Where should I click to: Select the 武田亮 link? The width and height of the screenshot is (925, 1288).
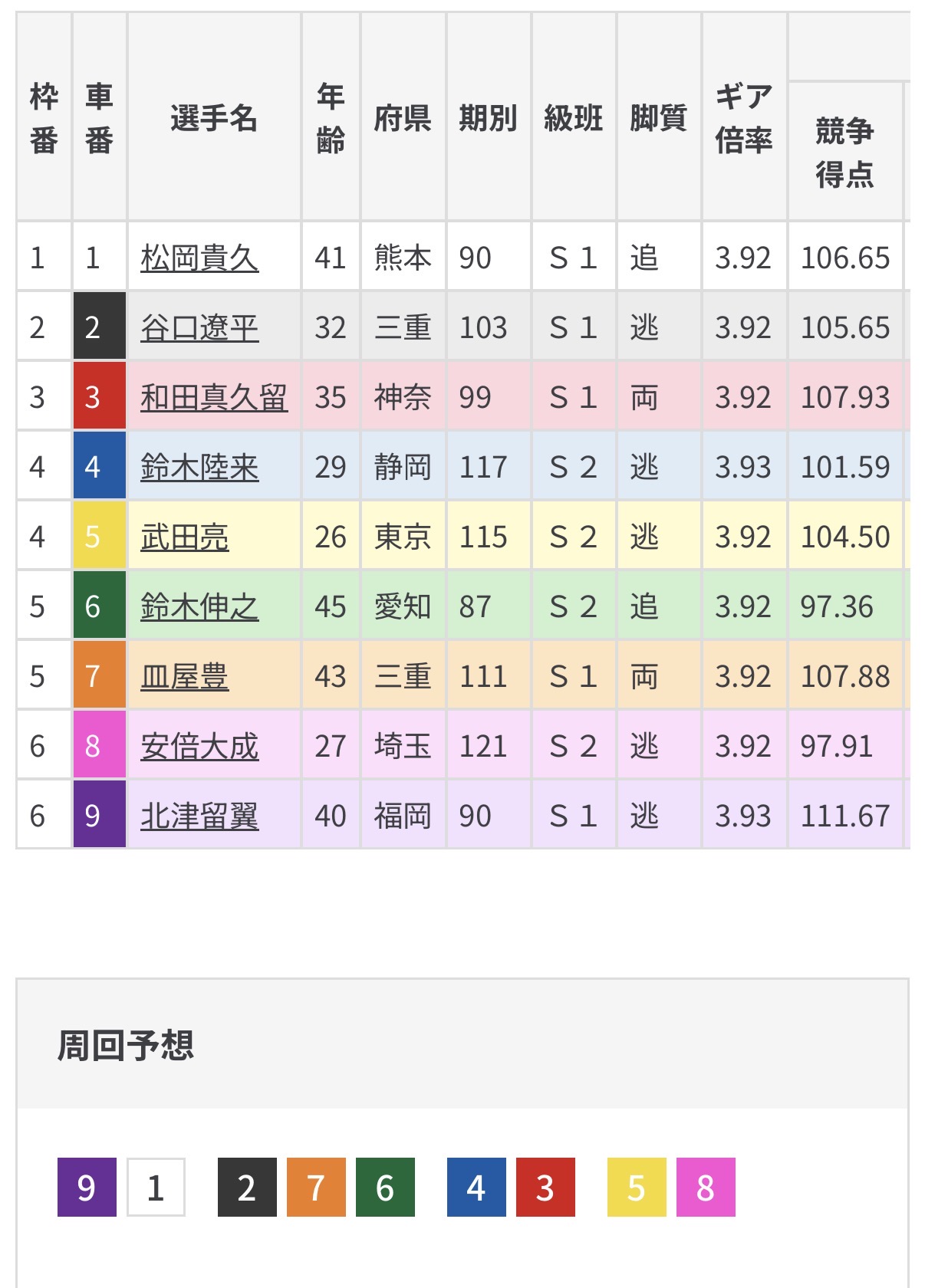[x=185, y=537]
